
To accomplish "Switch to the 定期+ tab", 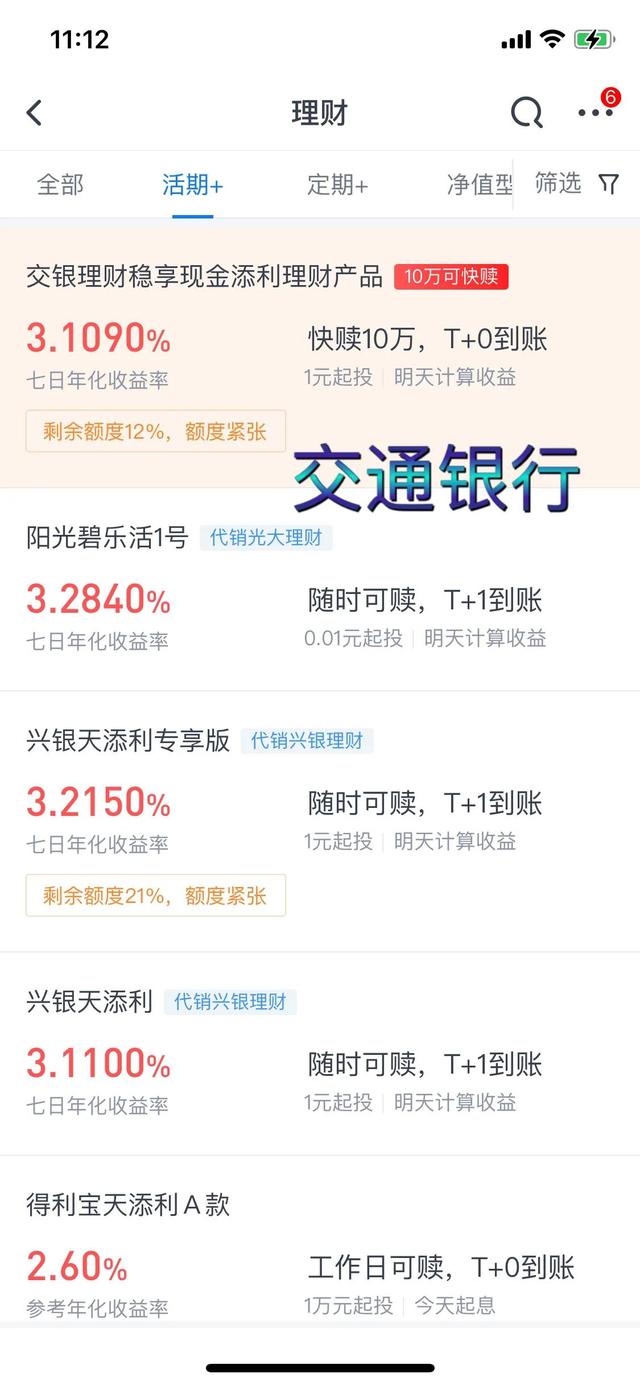I will (x=337, y=185).
